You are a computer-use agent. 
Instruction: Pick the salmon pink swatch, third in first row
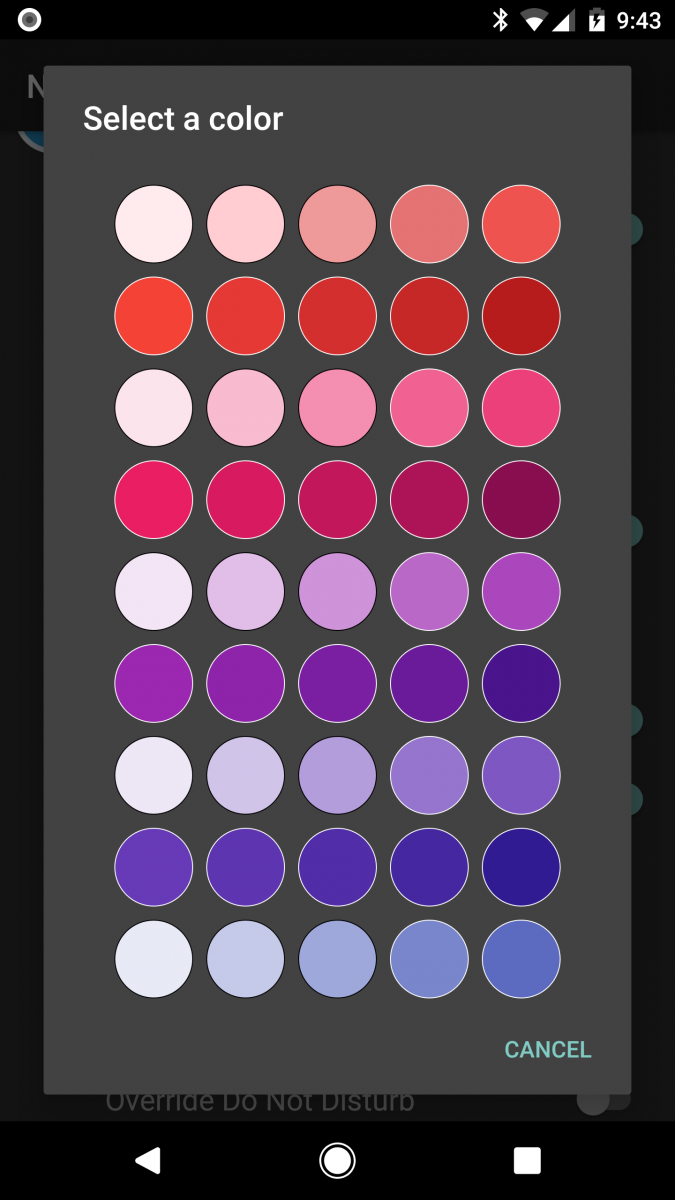tap(338, 224)
